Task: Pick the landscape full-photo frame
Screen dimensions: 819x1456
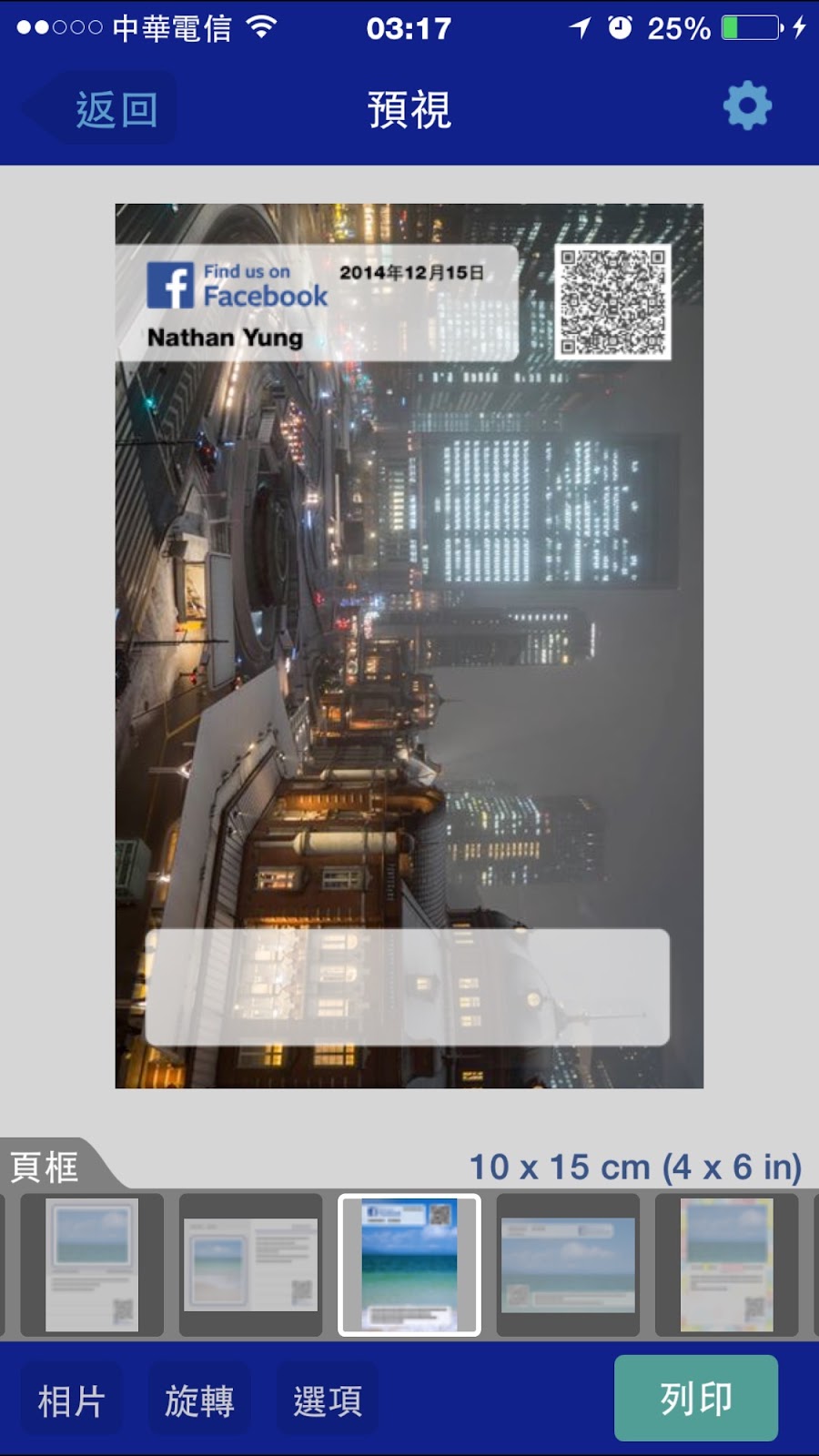Action: (568, 1265)
